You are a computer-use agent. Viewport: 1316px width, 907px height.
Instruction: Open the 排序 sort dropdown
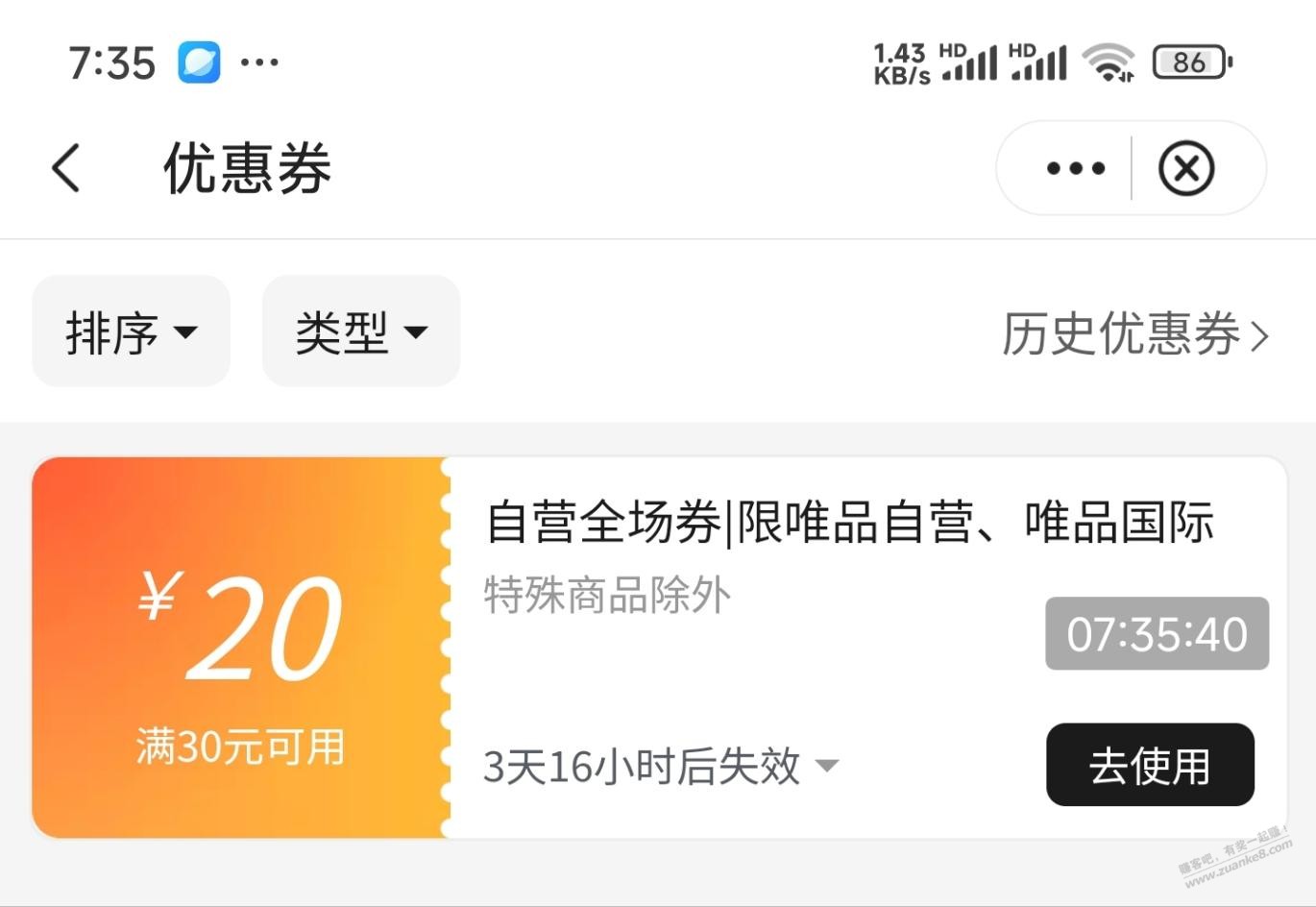132,332
